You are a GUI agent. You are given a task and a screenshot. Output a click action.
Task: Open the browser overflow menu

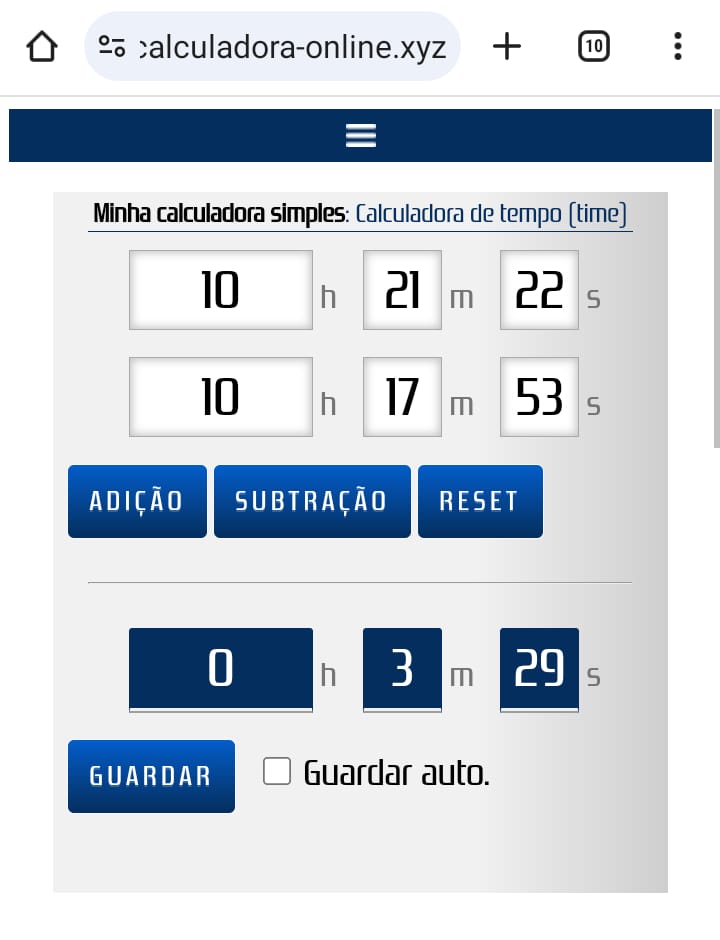click(x=678, y=46)
